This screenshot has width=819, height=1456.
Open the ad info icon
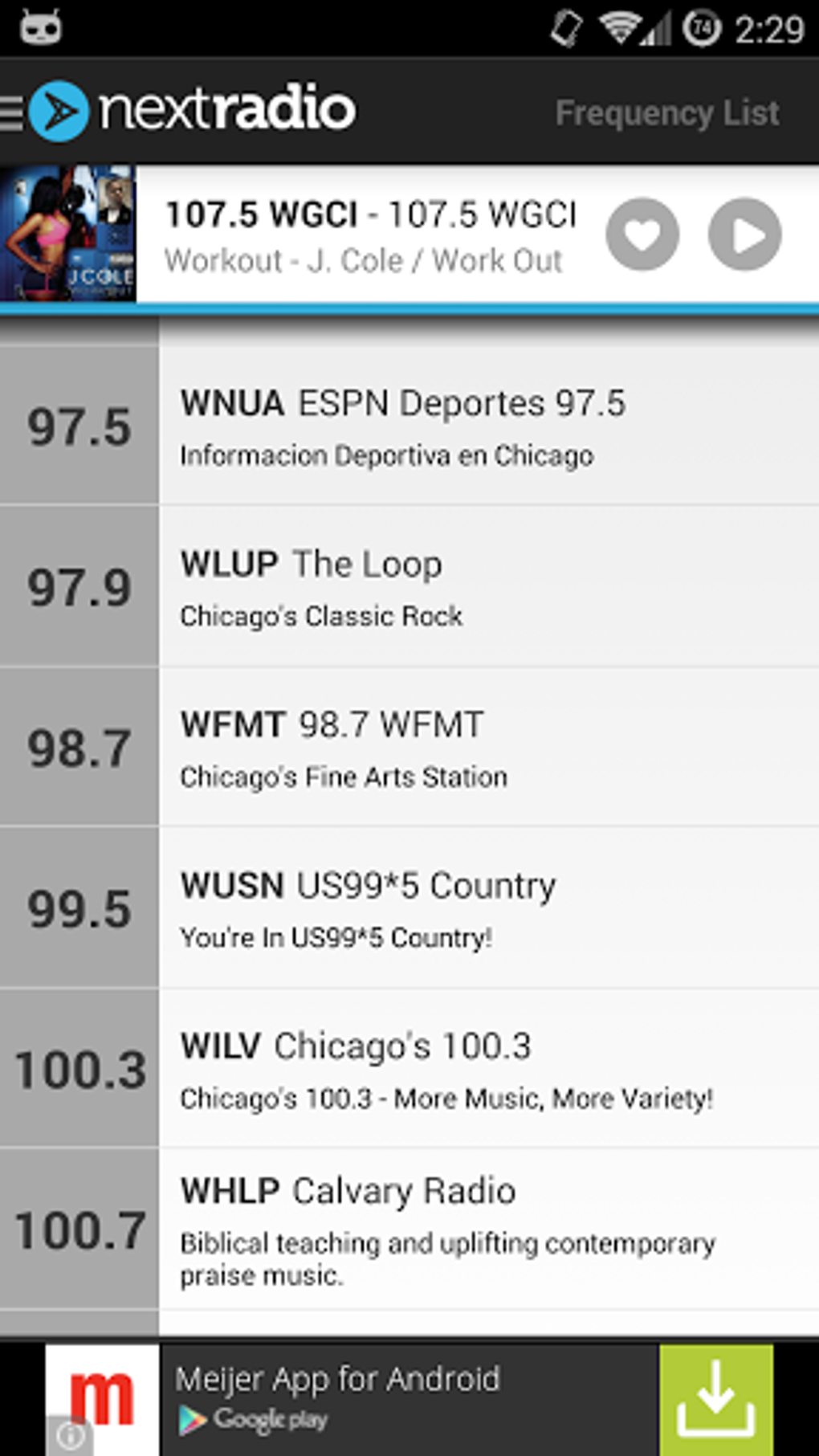(70, 1435)
